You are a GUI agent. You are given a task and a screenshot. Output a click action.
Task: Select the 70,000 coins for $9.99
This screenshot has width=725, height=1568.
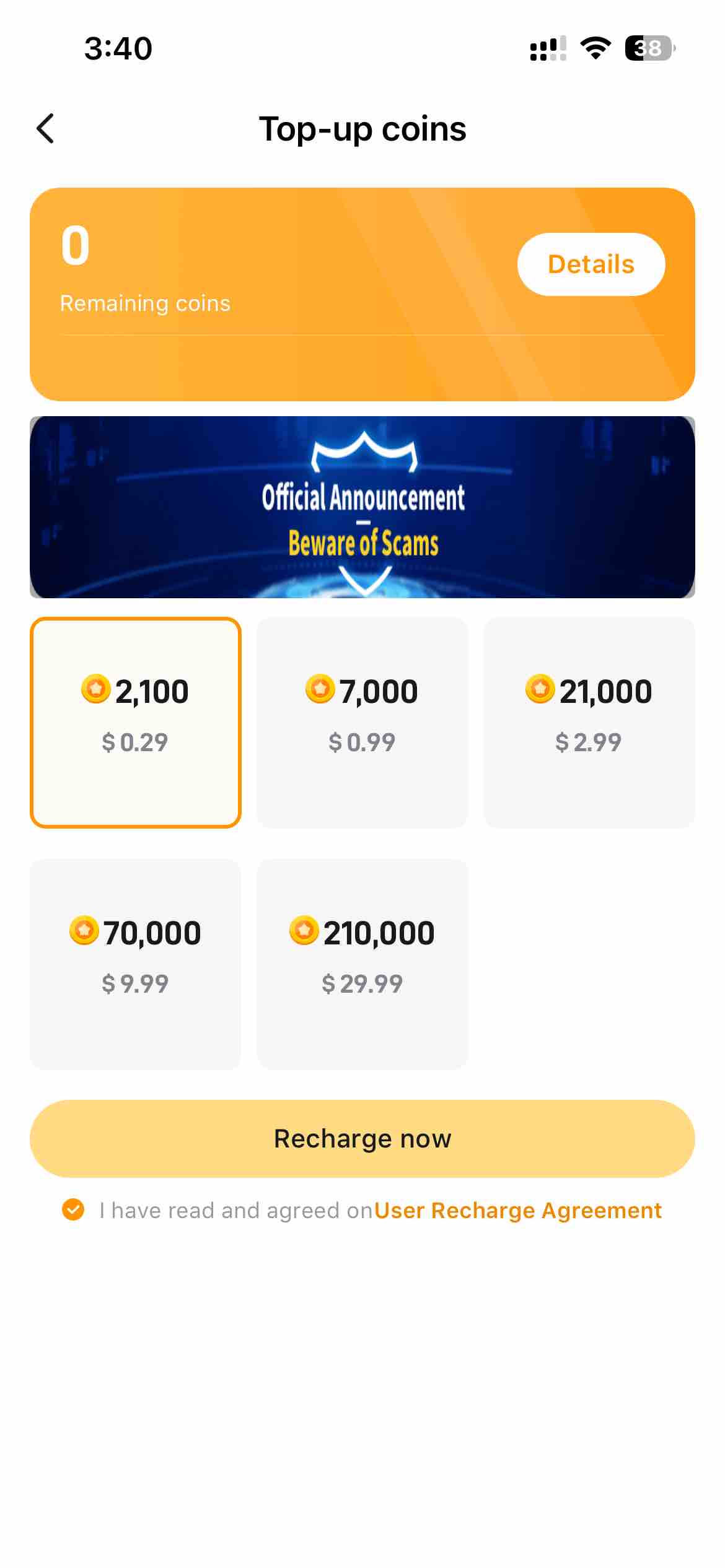(136, 964)
